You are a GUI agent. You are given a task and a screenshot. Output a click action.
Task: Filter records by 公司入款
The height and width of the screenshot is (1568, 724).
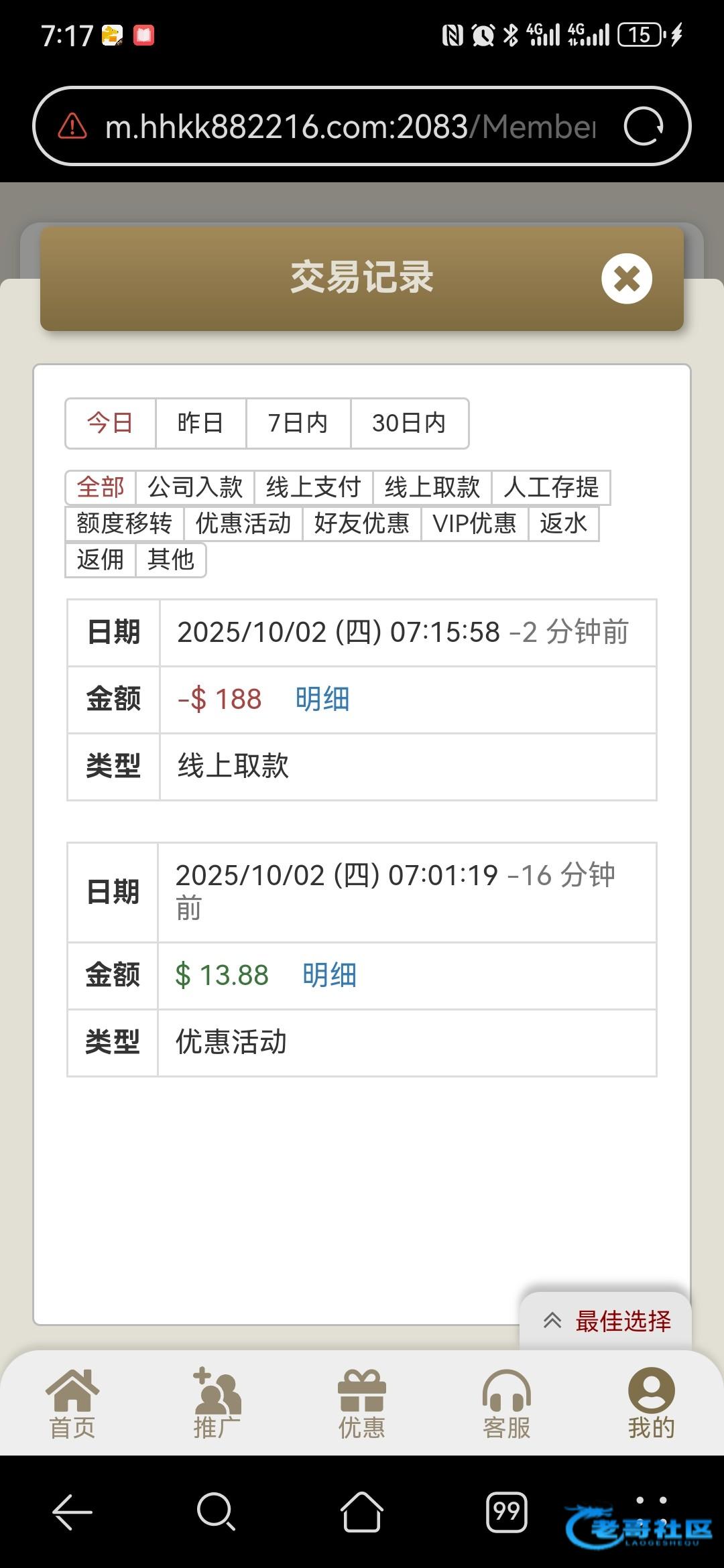click(195, 487)
